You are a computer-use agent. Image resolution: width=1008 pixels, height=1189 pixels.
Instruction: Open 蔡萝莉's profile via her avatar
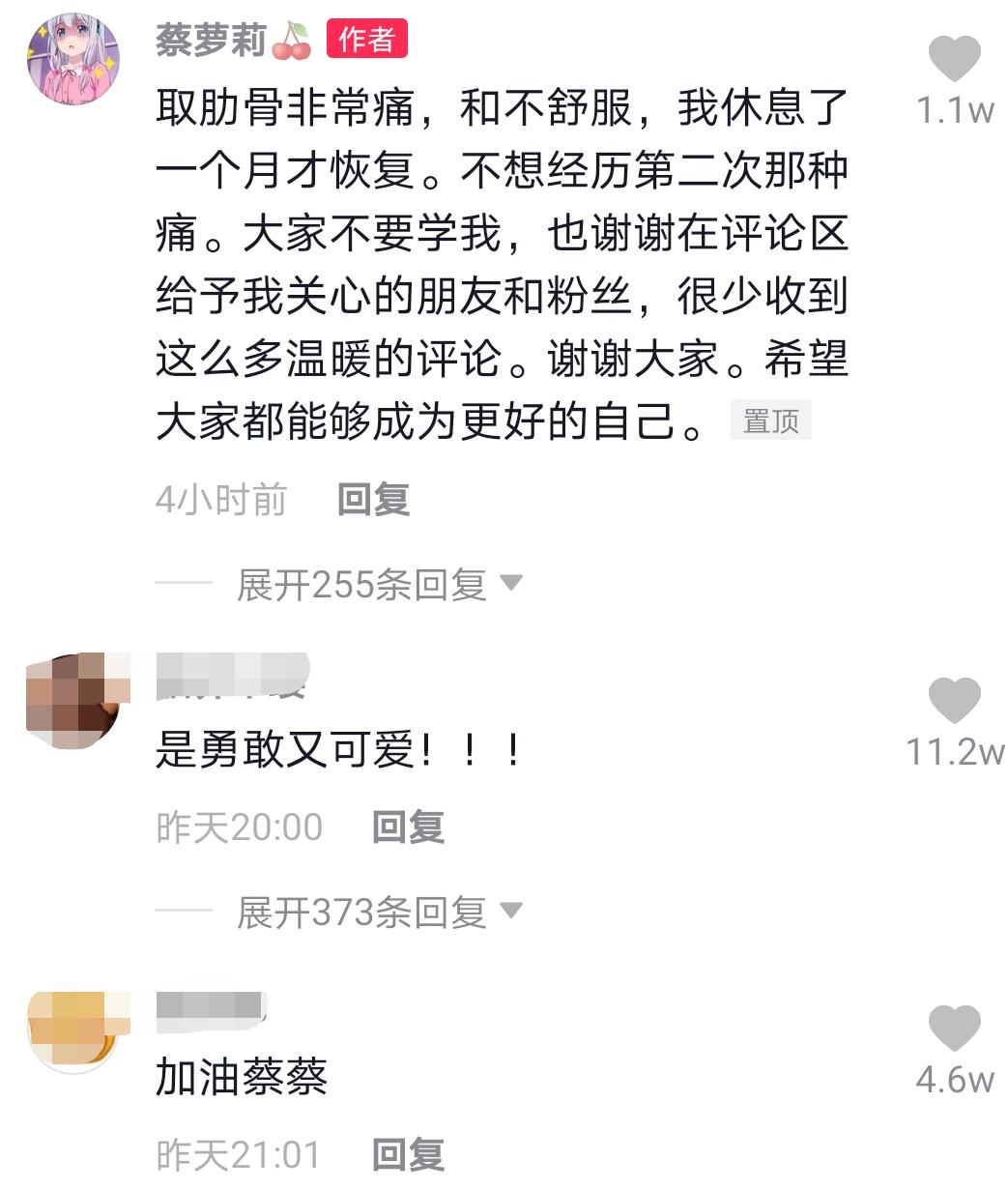(72, 55)
